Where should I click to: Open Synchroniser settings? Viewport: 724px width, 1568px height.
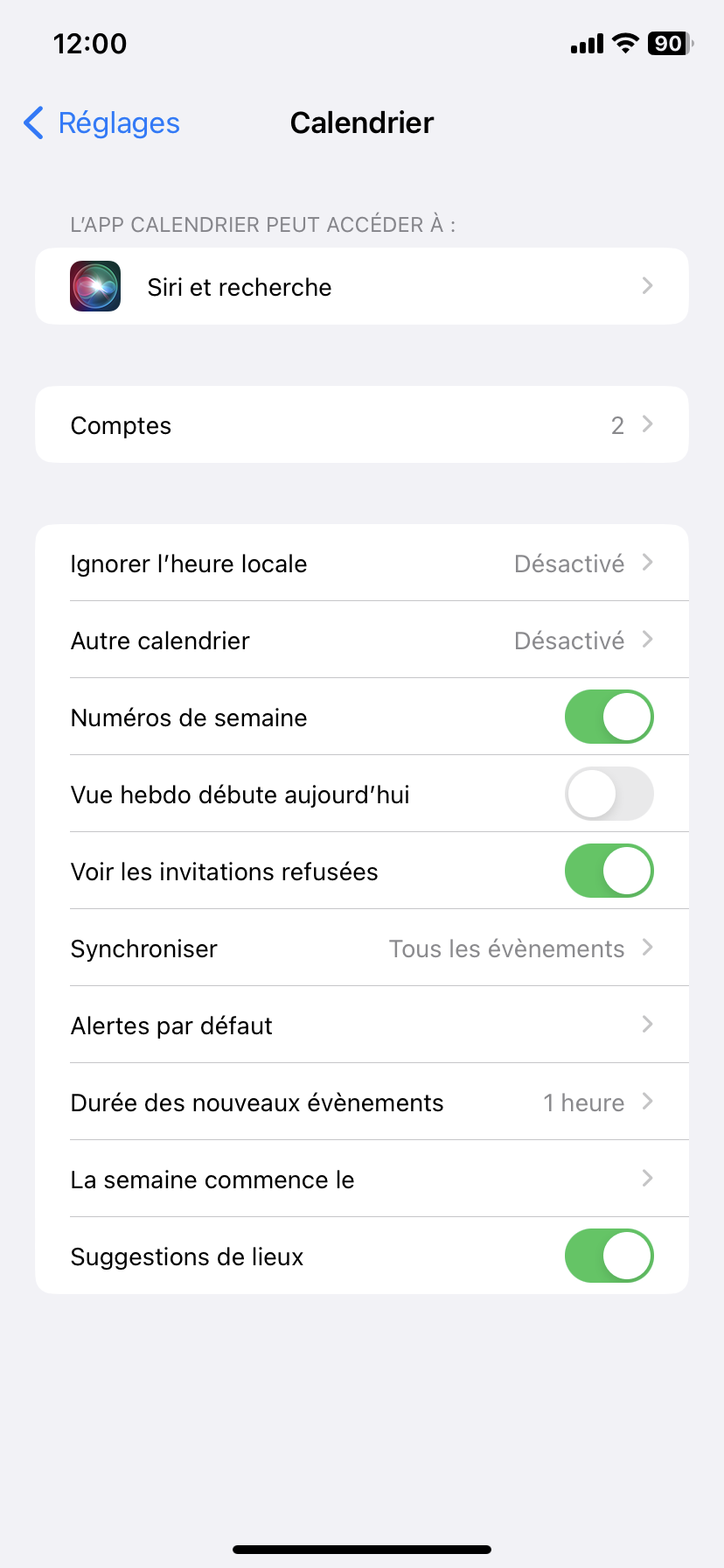click(362, 948)
